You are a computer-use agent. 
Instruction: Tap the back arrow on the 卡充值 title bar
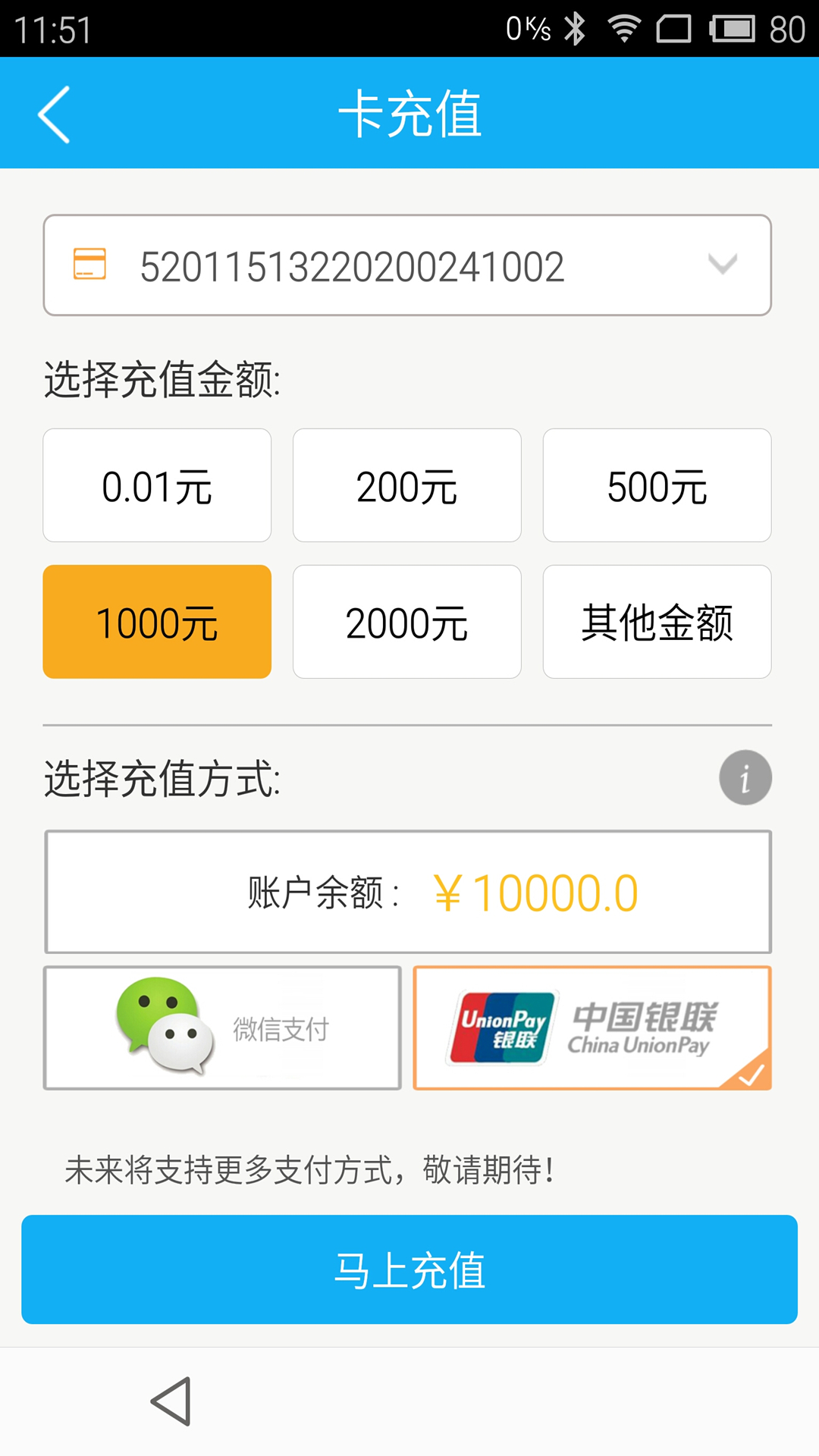[54, 112]
